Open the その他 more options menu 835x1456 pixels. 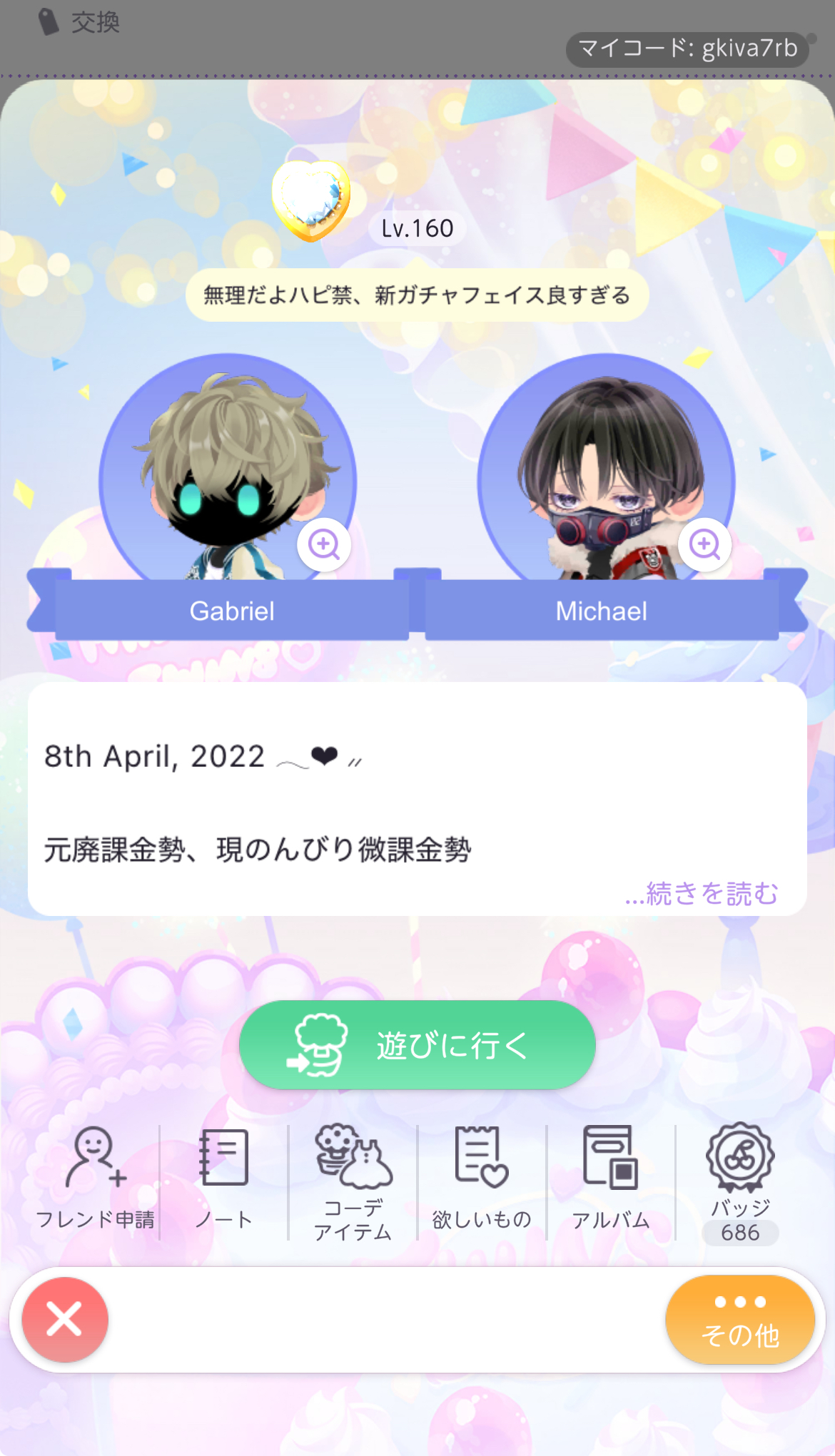[740, 1319]
